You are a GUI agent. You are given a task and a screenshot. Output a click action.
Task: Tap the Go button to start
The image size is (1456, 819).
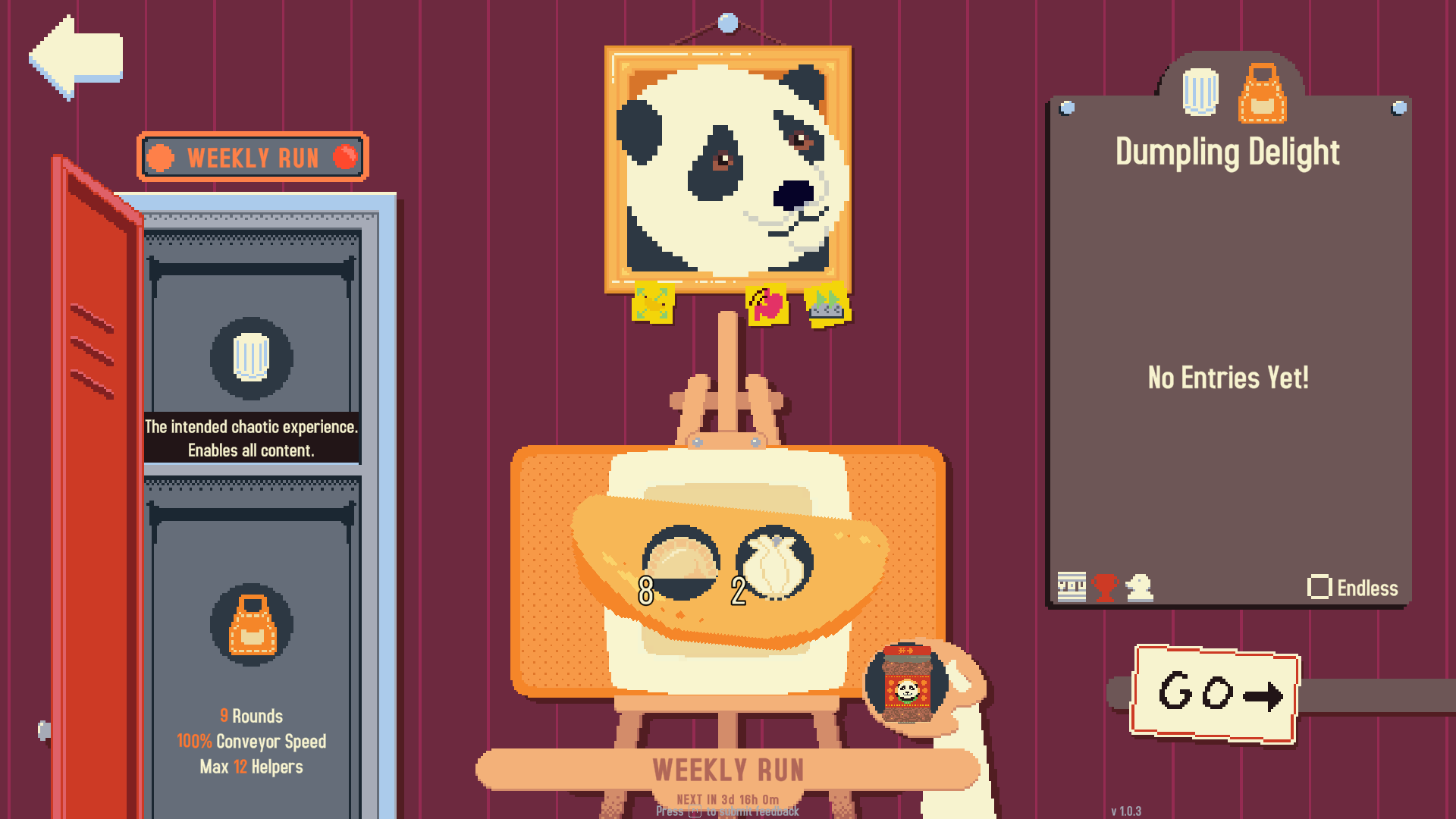pos(1216,693)
